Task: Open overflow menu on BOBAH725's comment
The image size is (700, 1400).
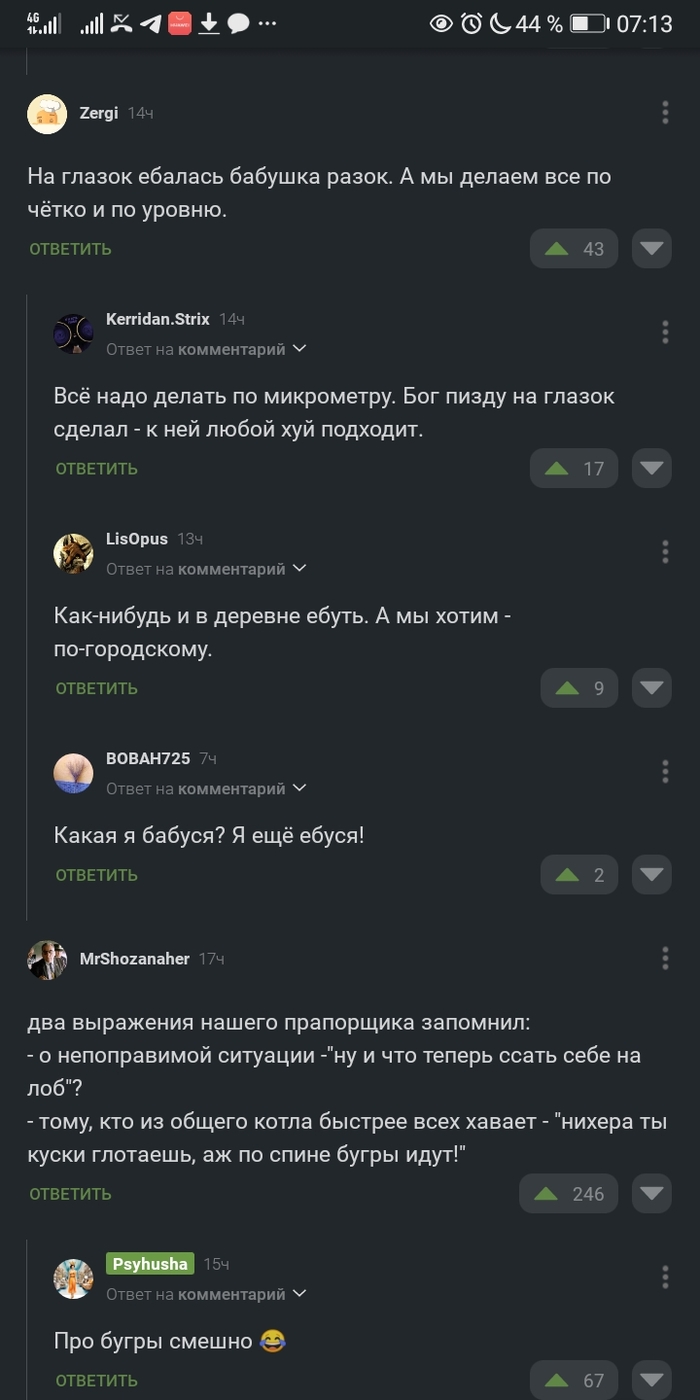Action: (x=665, y=771)
